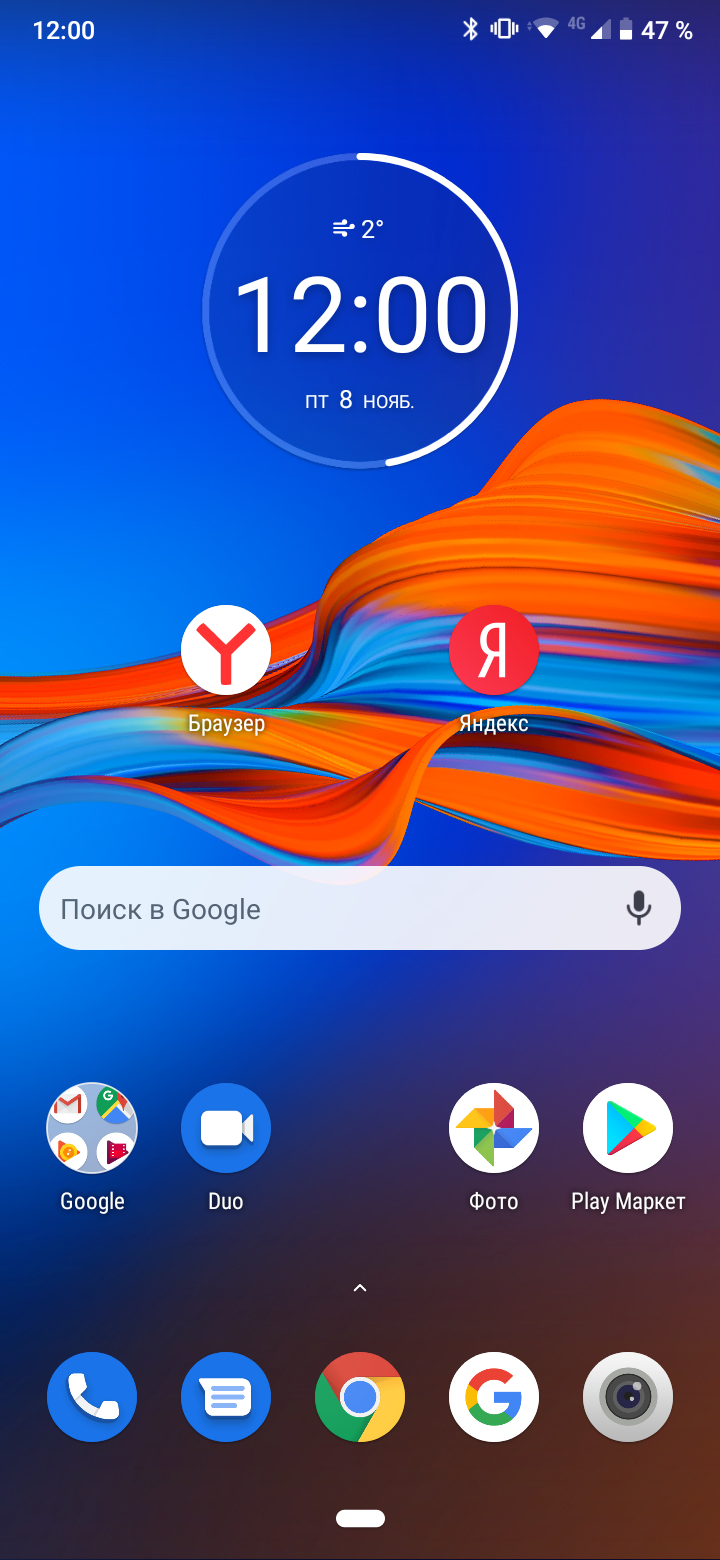
Task: Expand the app drawer arrow
Action: coord(360,1288)
